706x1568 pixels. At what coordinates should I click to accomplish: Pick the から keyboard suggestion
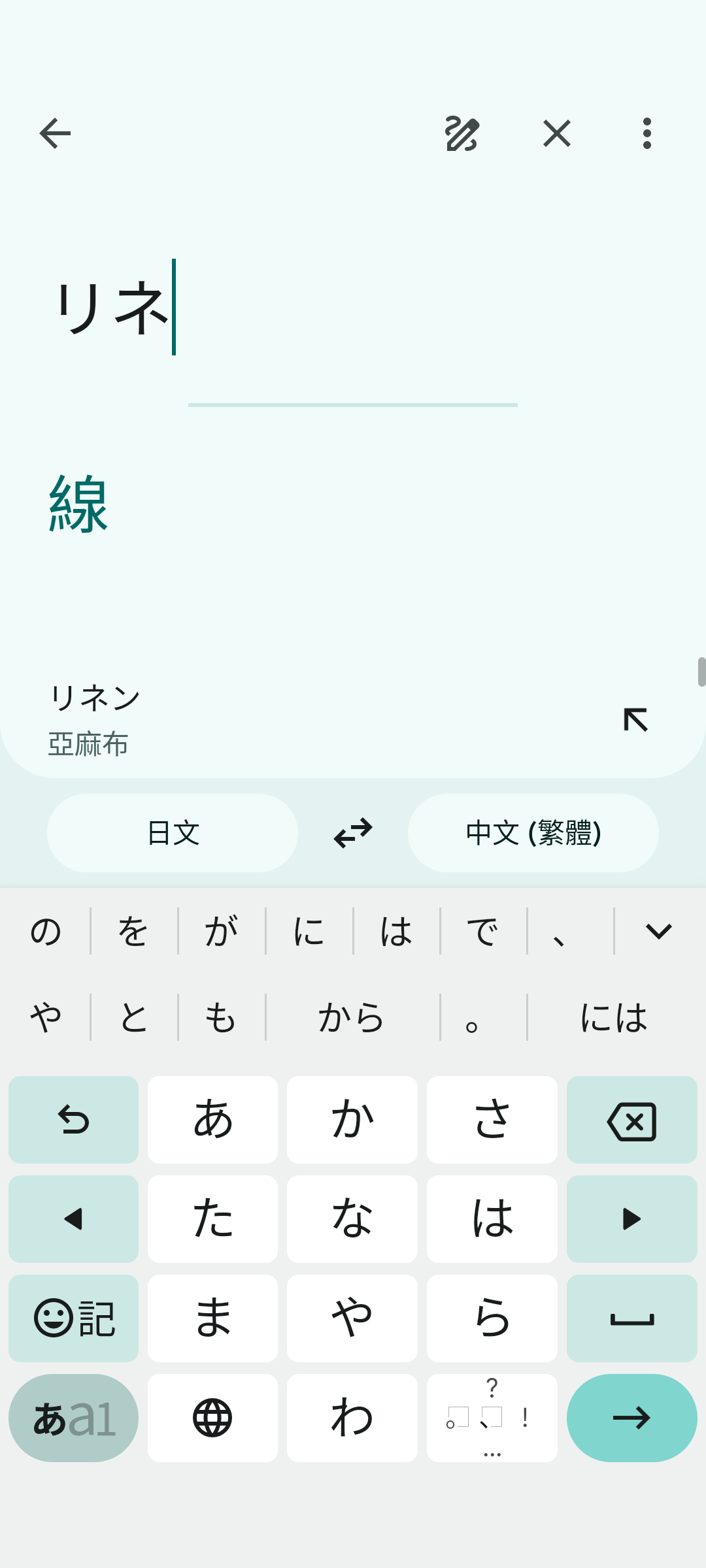coord(352,1017)
